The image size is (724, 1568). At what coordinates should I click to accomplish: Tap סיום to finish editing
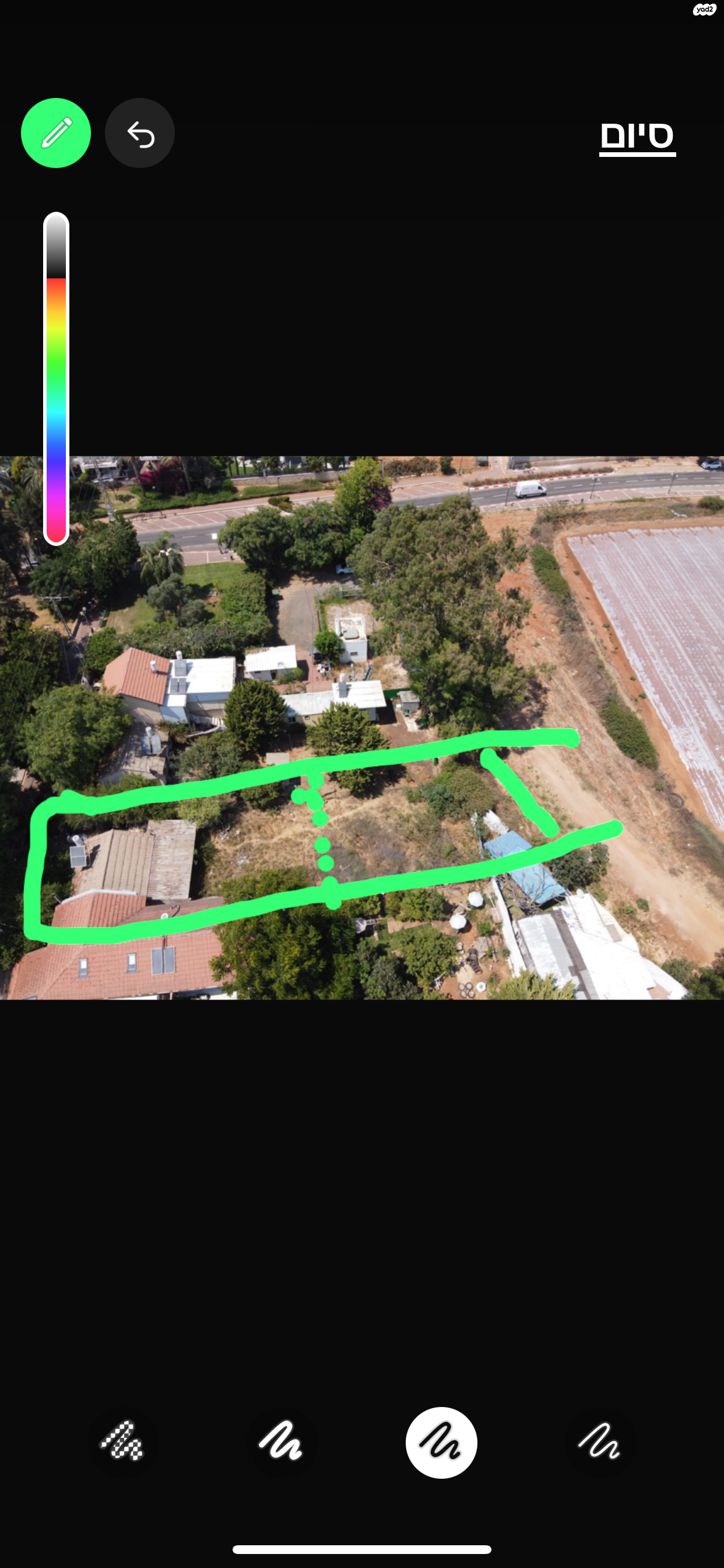[x=637, y=136]
